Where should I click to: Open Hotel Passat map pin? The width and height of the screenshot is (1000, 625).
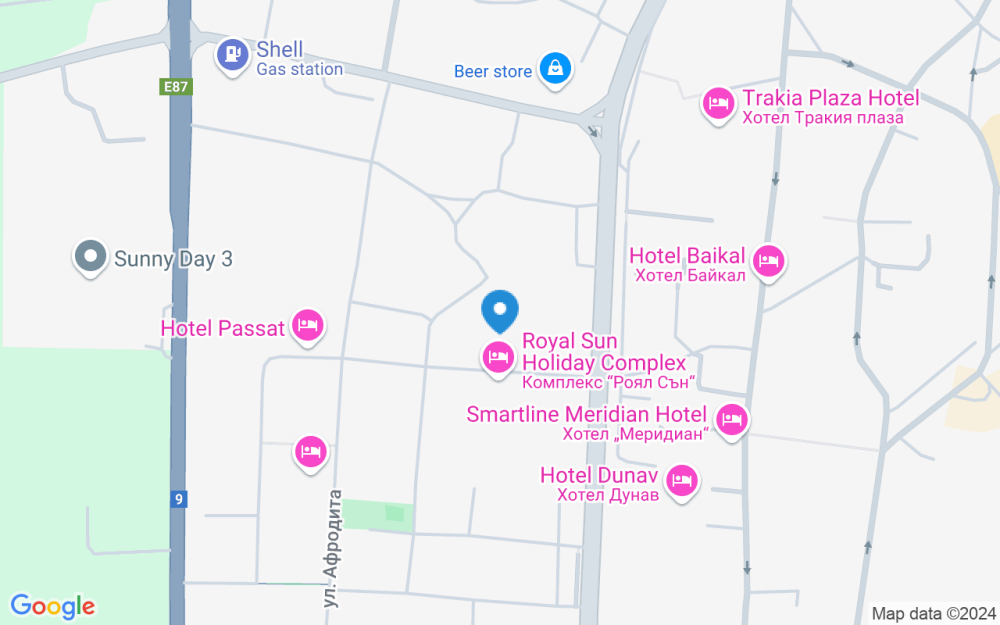tap(308, 327)
